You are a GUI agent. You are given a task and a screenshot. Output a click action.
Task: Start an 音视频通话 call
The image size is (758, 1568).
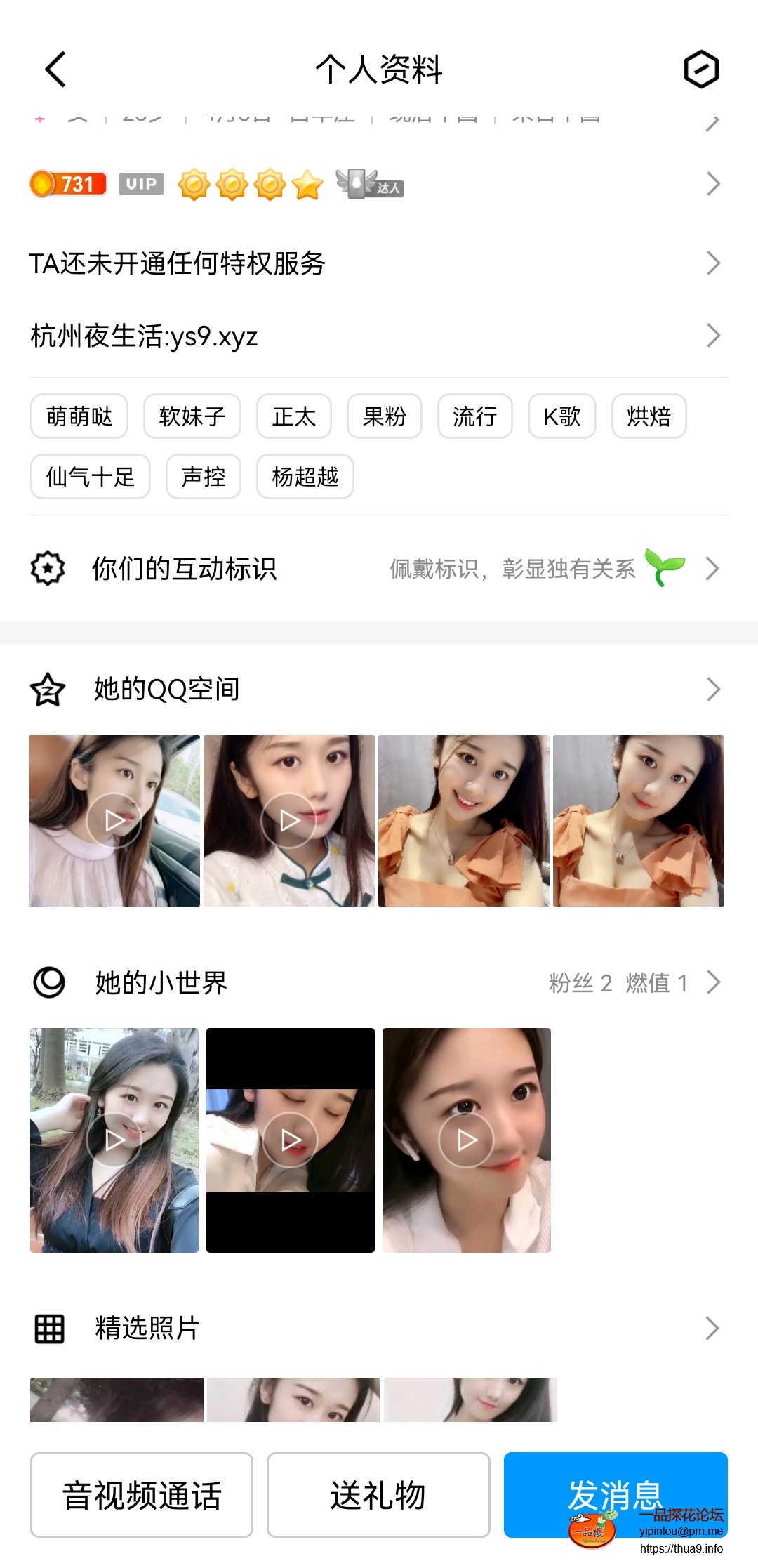[142, 1494]
